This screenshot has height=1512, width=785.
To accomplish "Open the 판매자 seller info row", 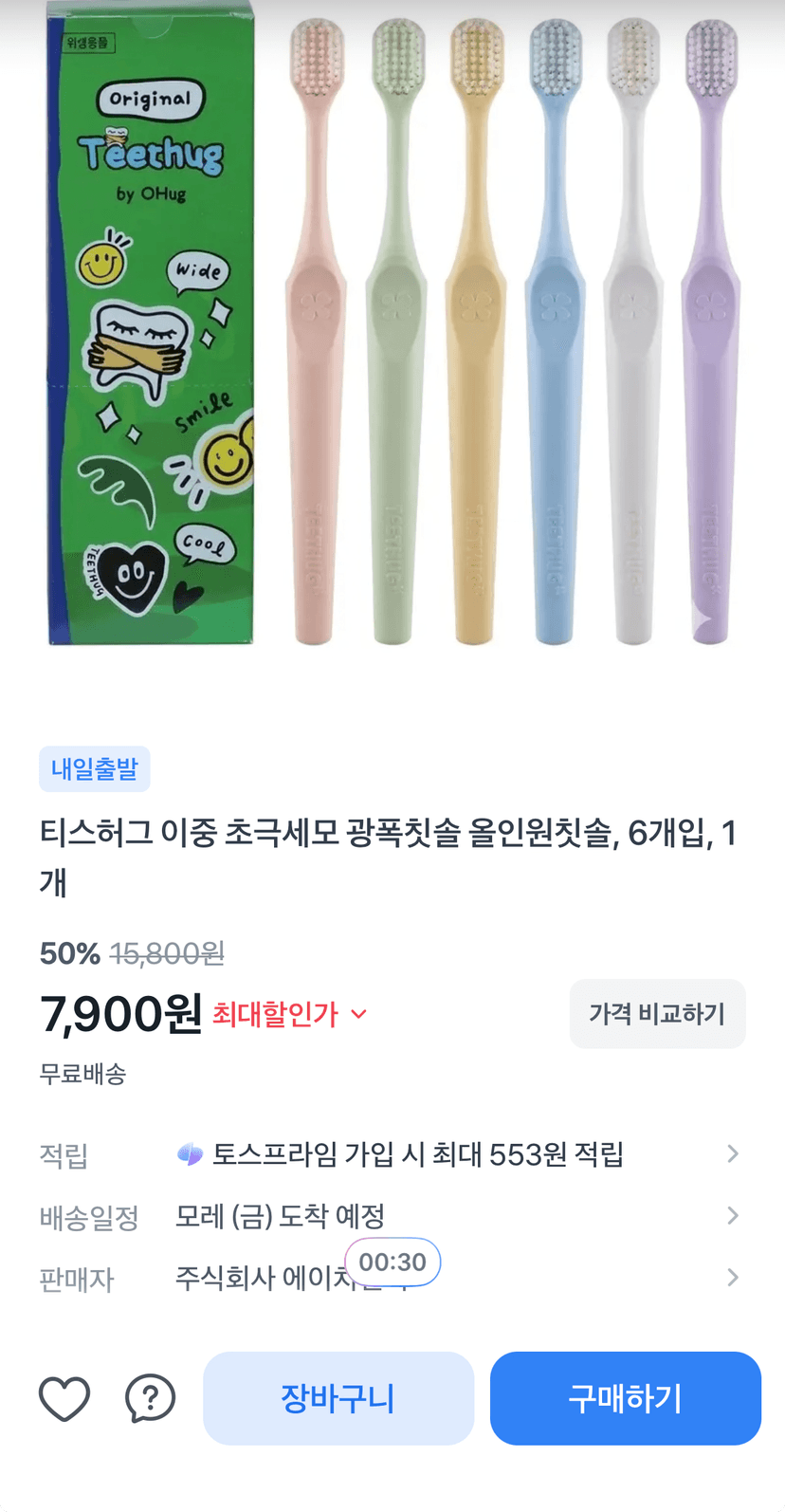I will click(392, 1278).
